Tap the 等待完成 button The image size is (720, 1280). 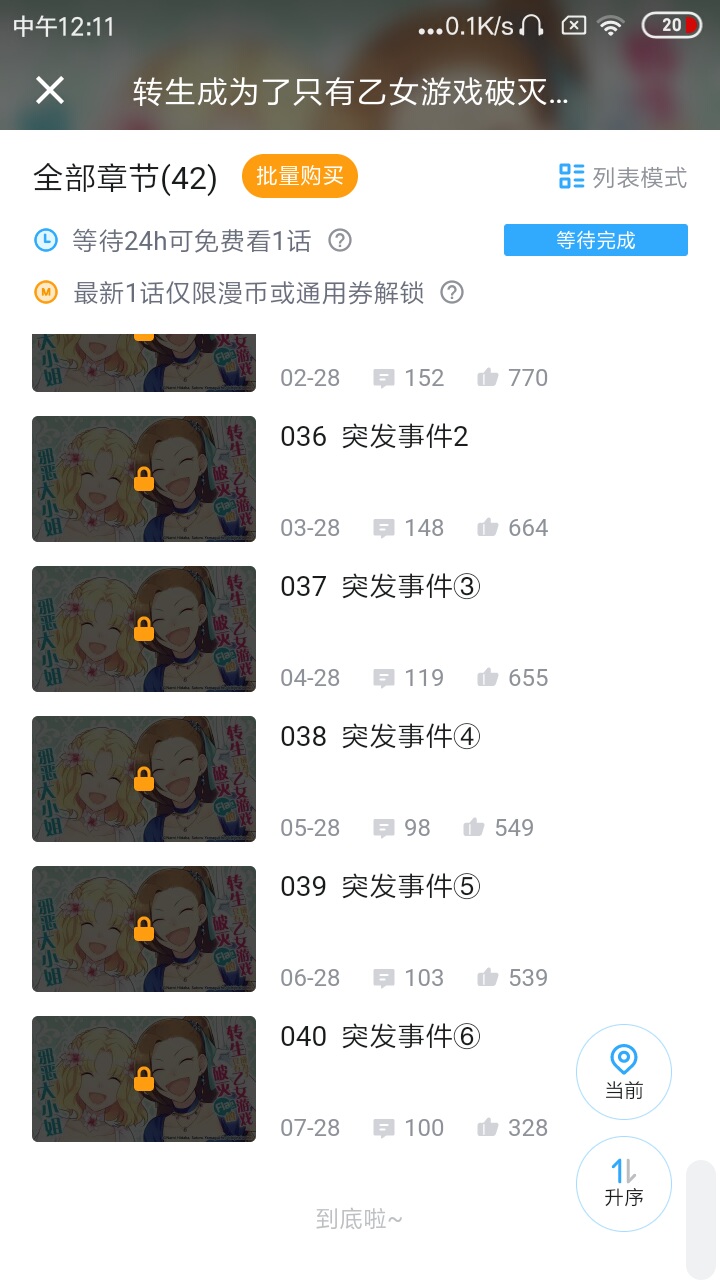pos(595,240)
